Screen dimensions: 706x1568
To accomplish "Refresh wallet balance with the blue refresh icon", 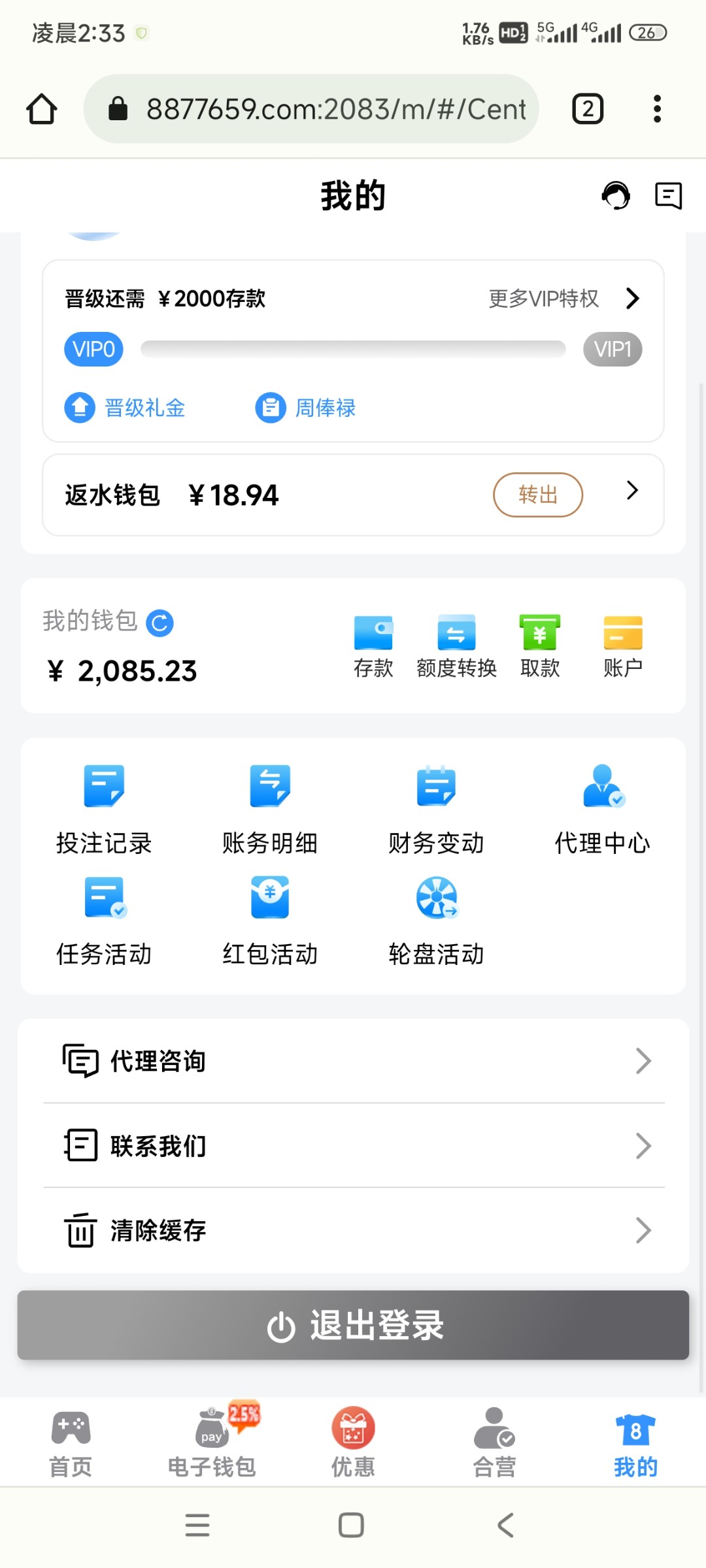I will [x=161, y=623].
